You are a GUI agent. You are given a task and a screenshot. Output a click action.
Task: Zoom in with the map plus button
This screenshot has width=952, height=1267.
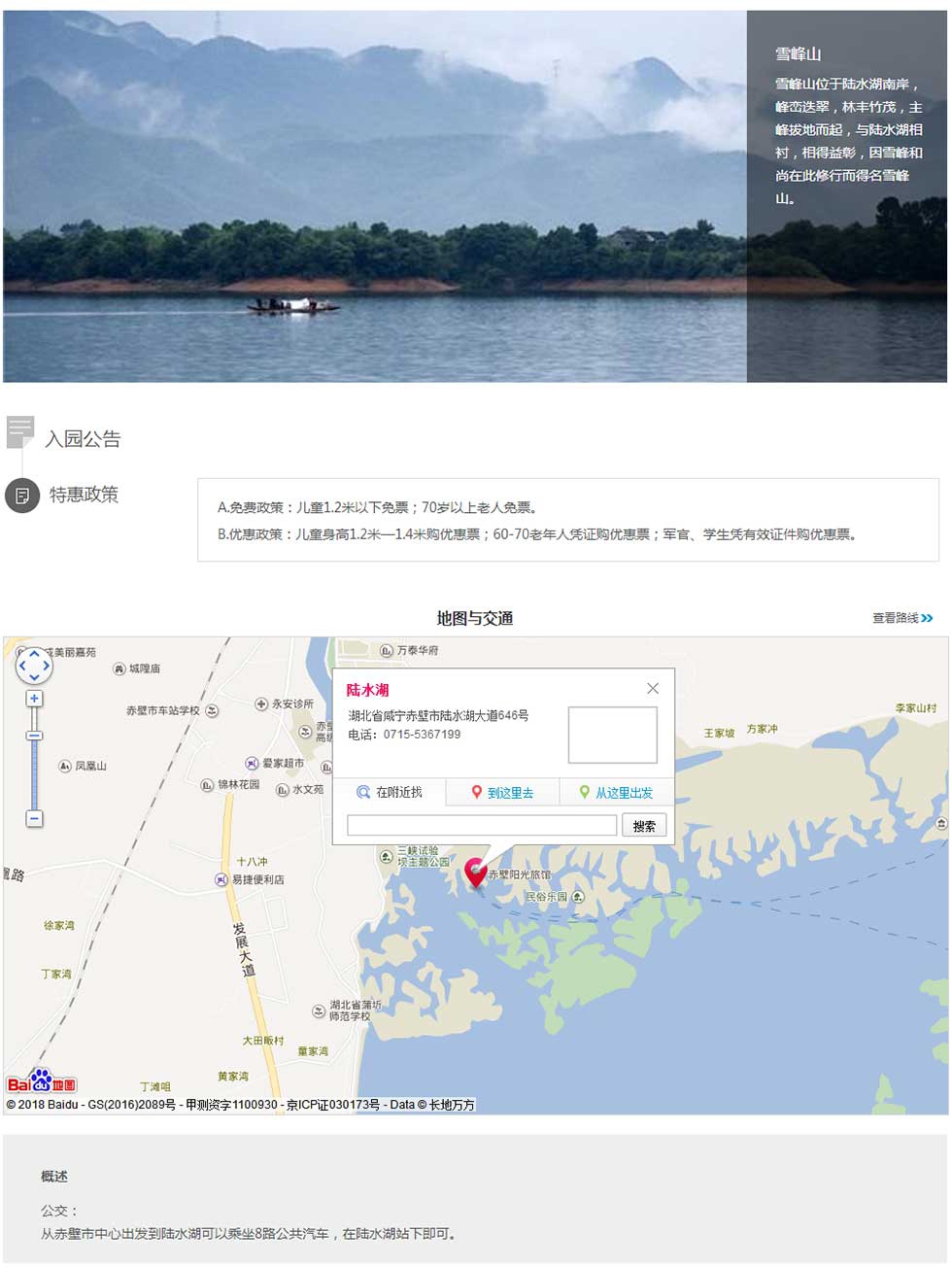coord(34,699)
